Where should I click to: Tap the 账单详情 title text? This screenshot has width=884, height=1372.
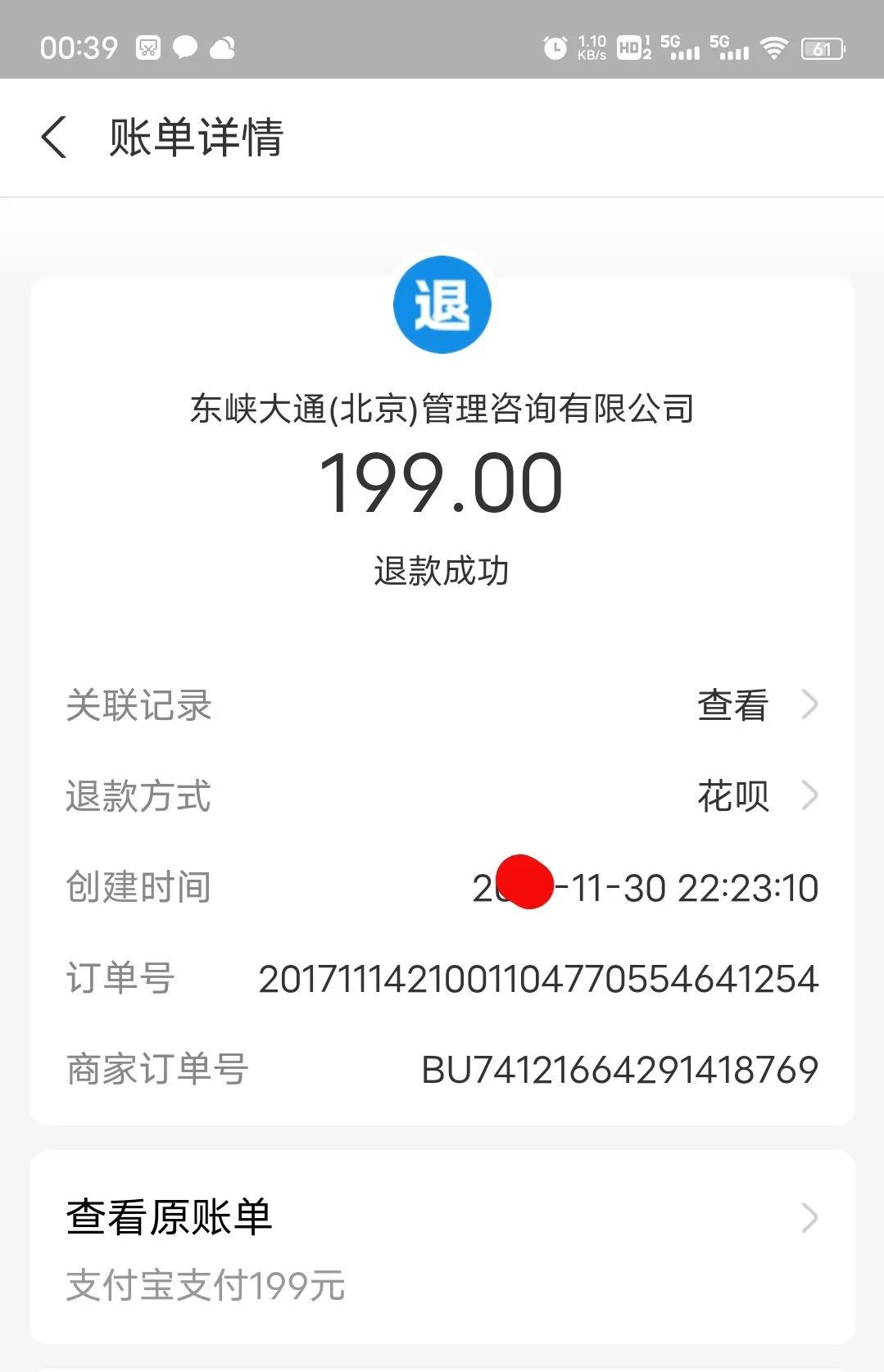(x=195, y=139)
